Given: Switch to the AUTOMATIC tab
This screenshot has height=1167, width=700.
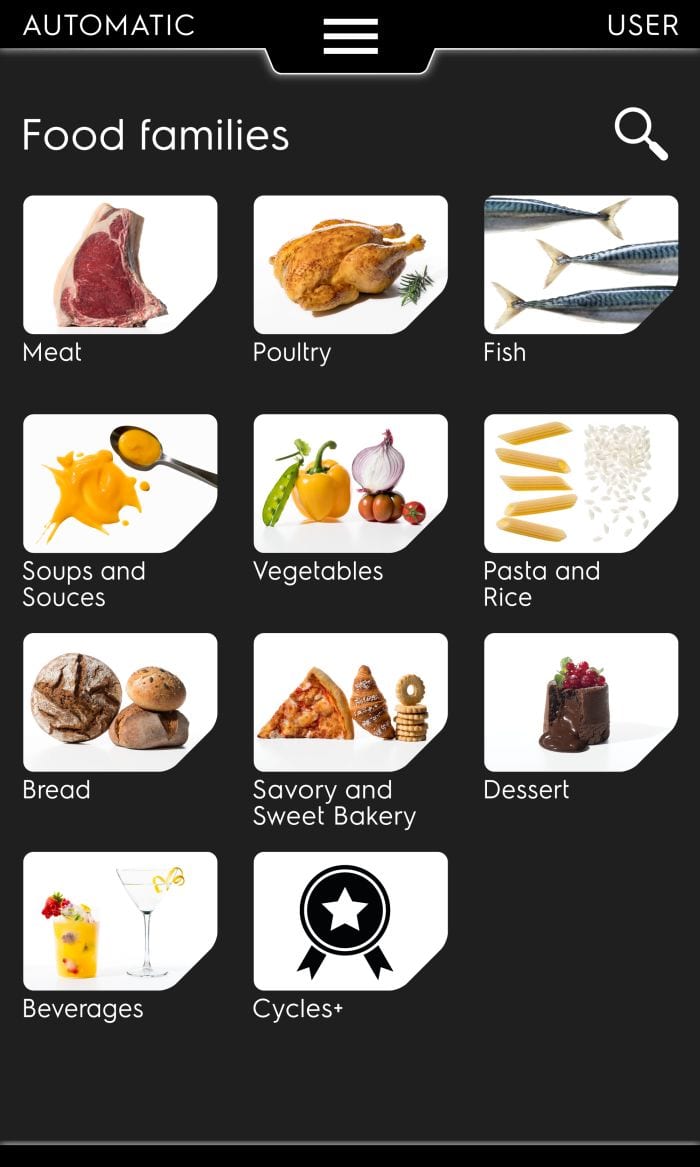Looking at the screenshot, I should [x=109, y=25].
